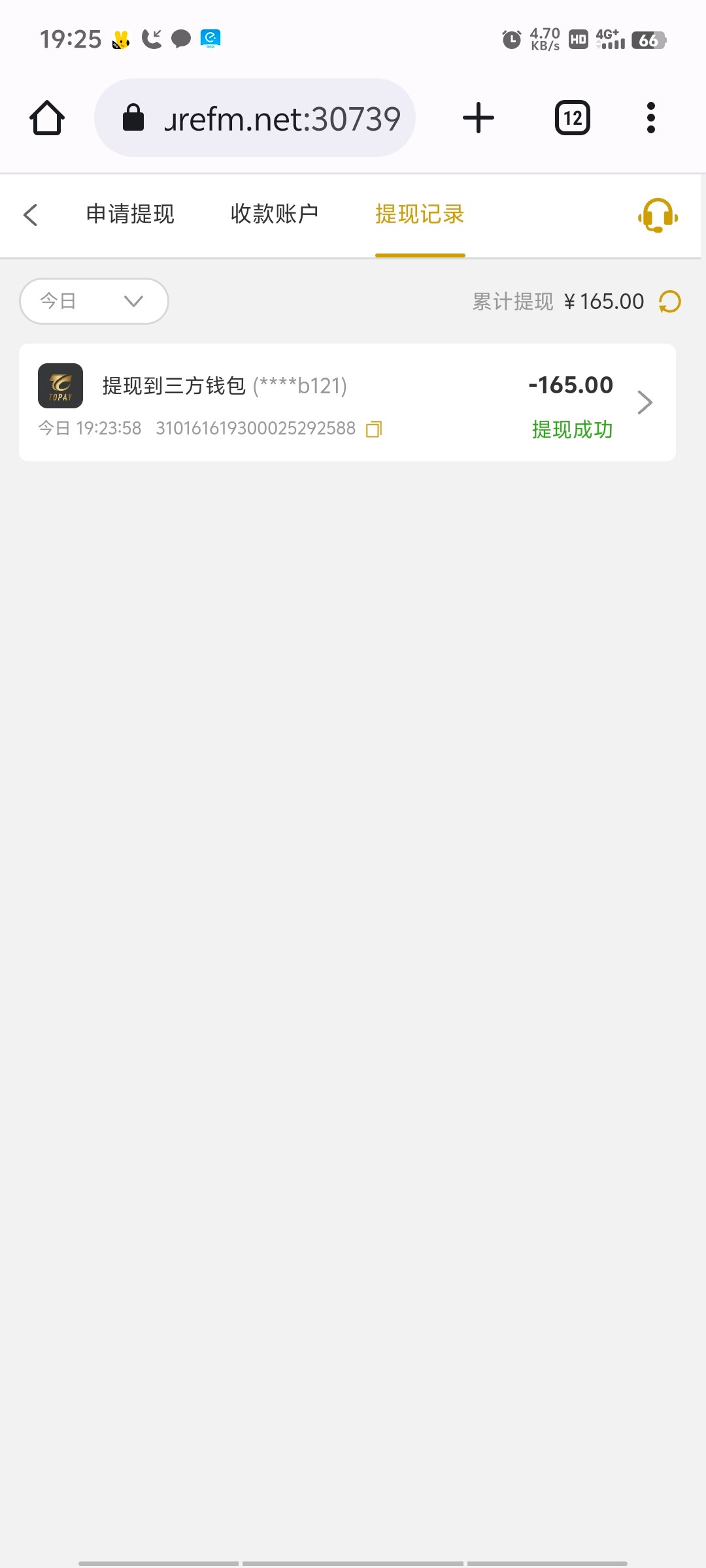Contact customer service via headset icon

point(658,215)
